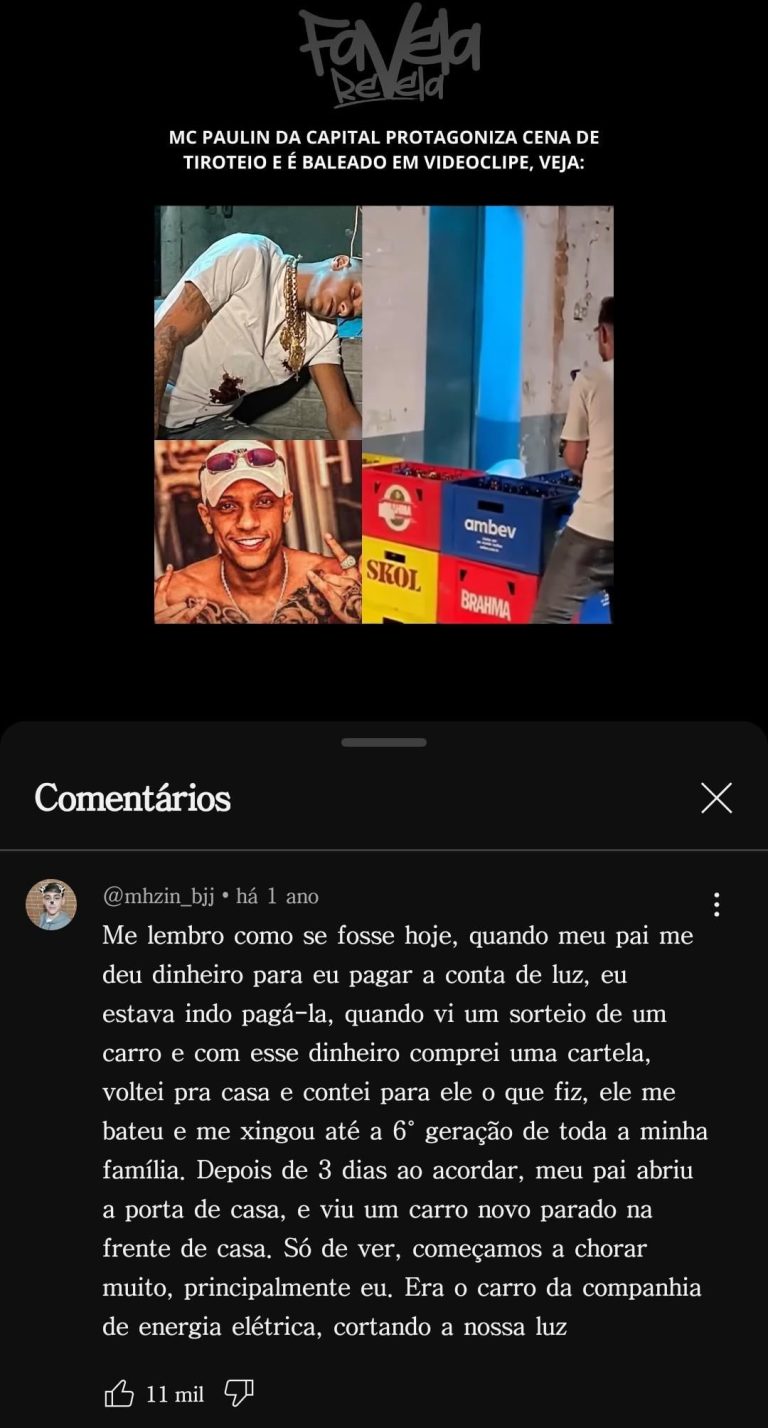
Task: Like the comment by @mhzin_bjj
Action: 119,1394
